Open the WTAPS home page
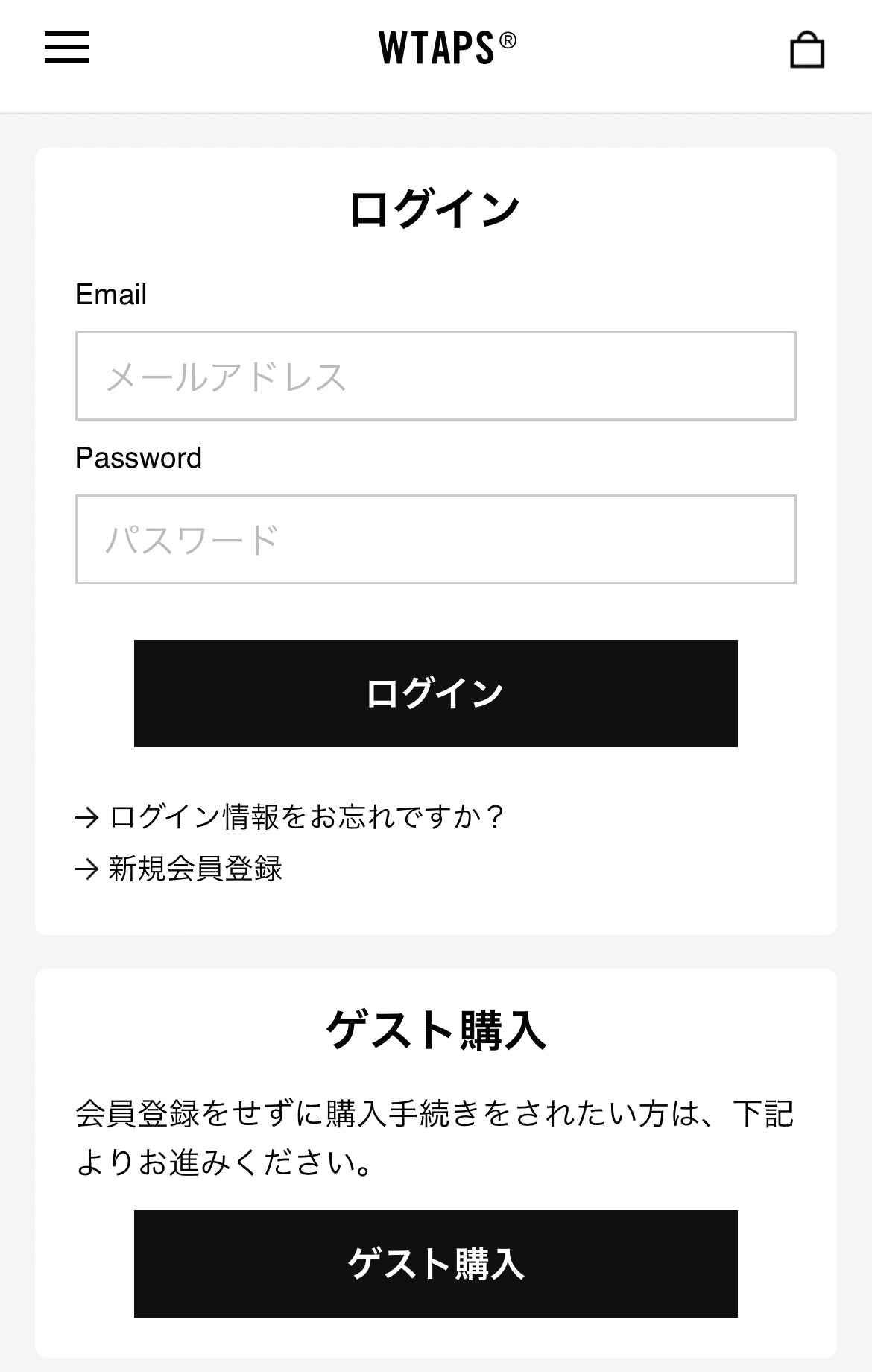The image size is (872, 1372). [x=446, y=48]
